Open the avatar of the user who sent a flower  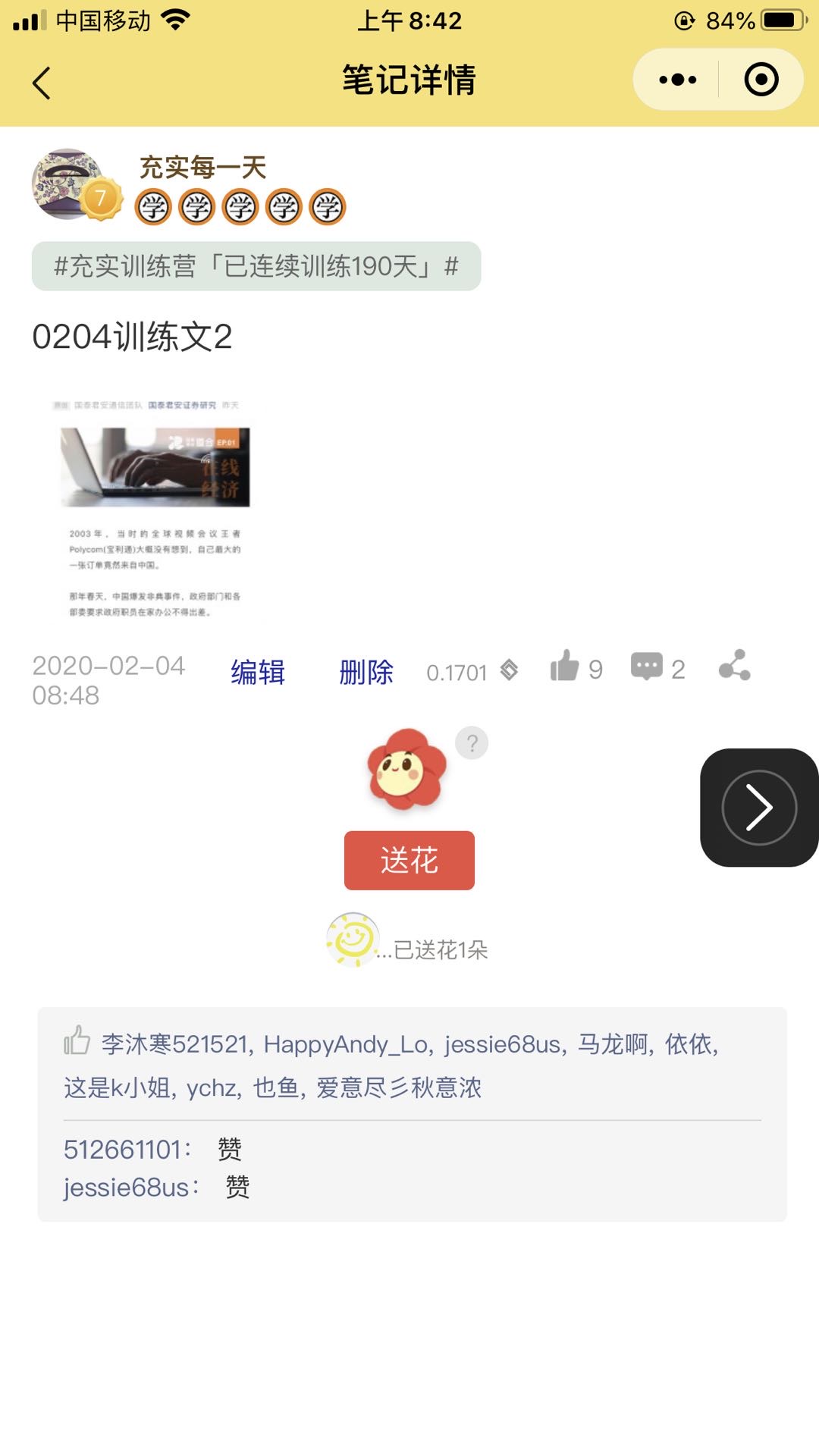pyautogui.click(x=353, y=940)
